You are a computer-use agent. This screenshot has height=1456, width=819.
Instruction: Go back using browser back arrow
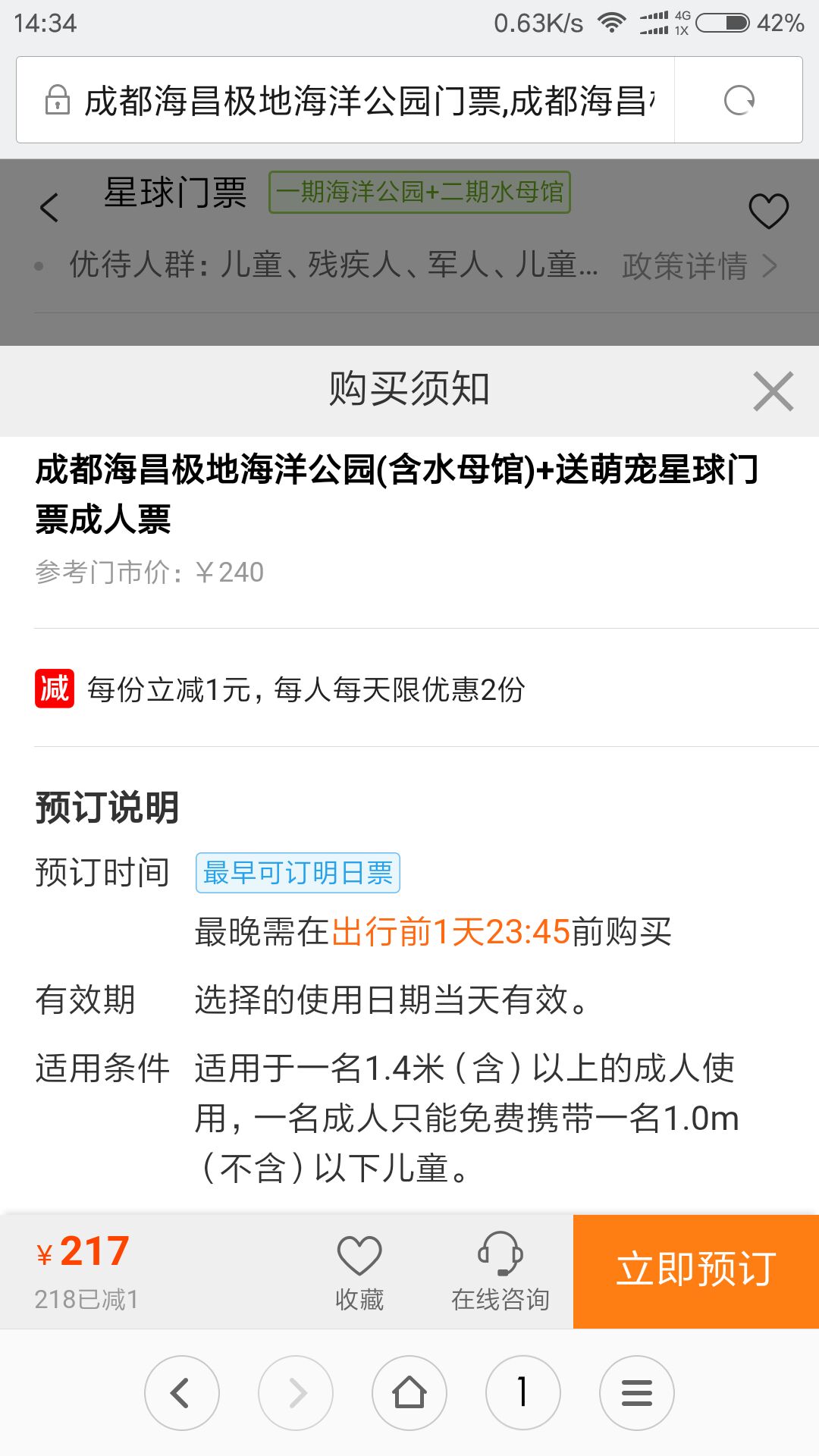182,1393
